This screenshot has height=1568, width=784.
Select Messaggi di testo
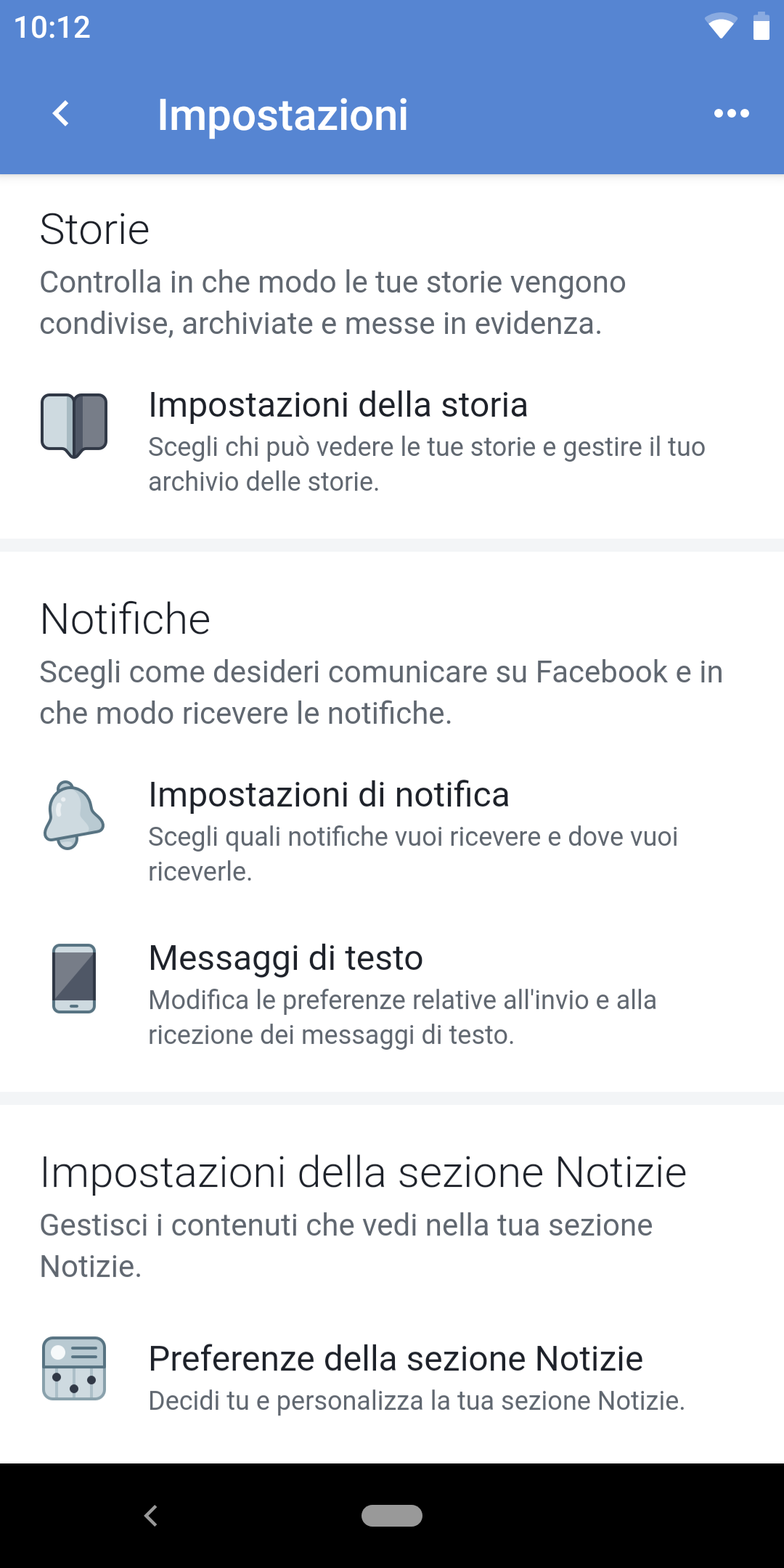coord(392,995)
